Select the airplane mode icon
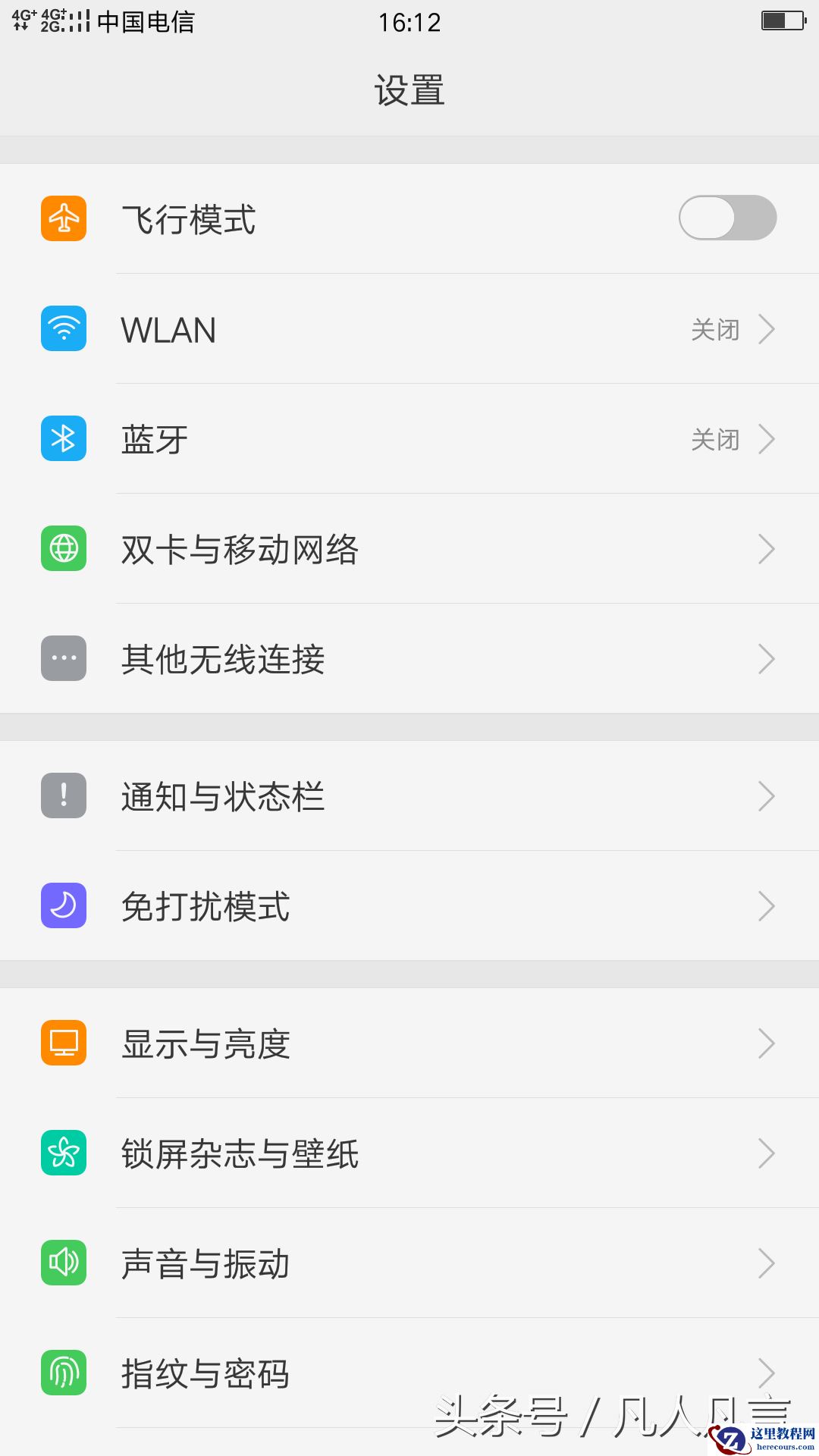Image resolution: width=819 pixels, height=1456 pixels. click(64, 219)
